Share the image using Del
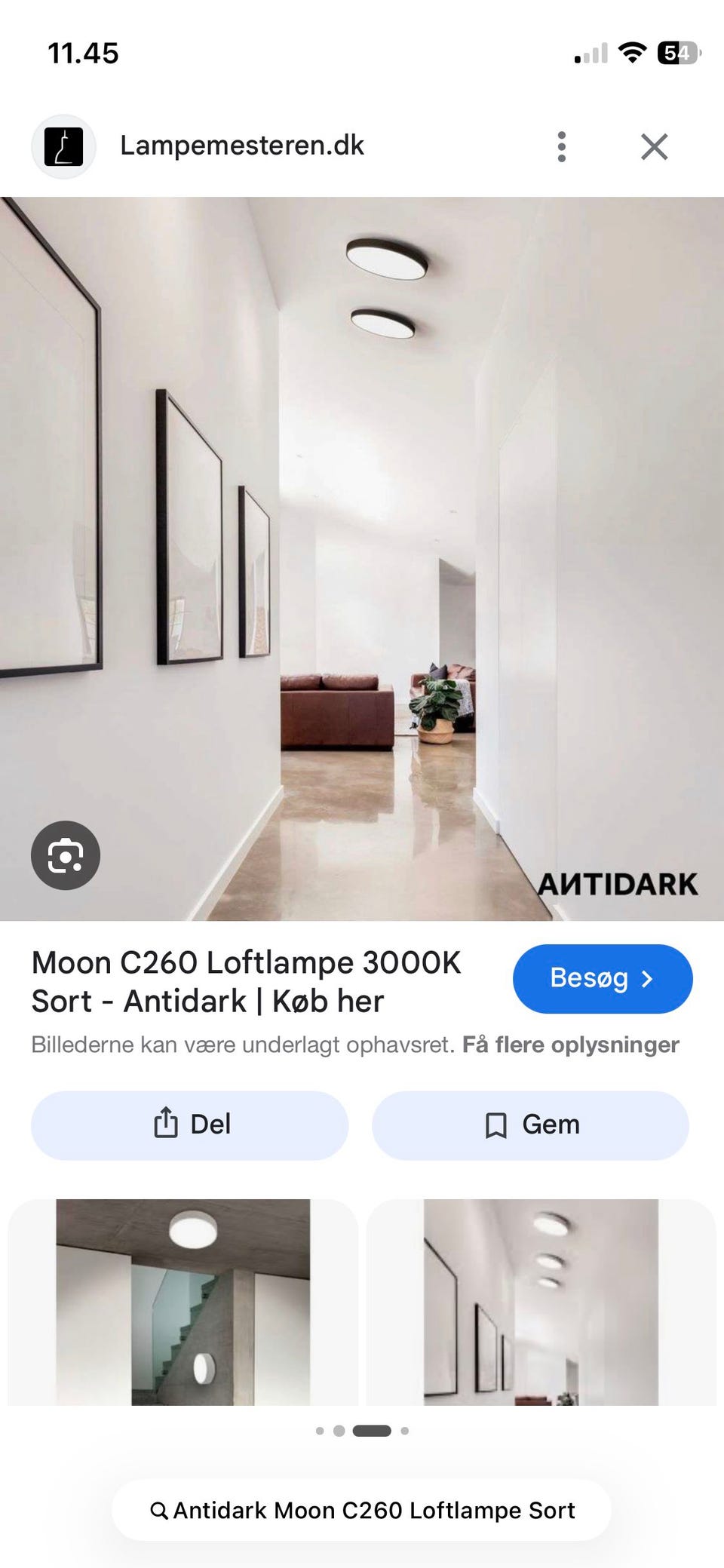 coord(189,1124)
